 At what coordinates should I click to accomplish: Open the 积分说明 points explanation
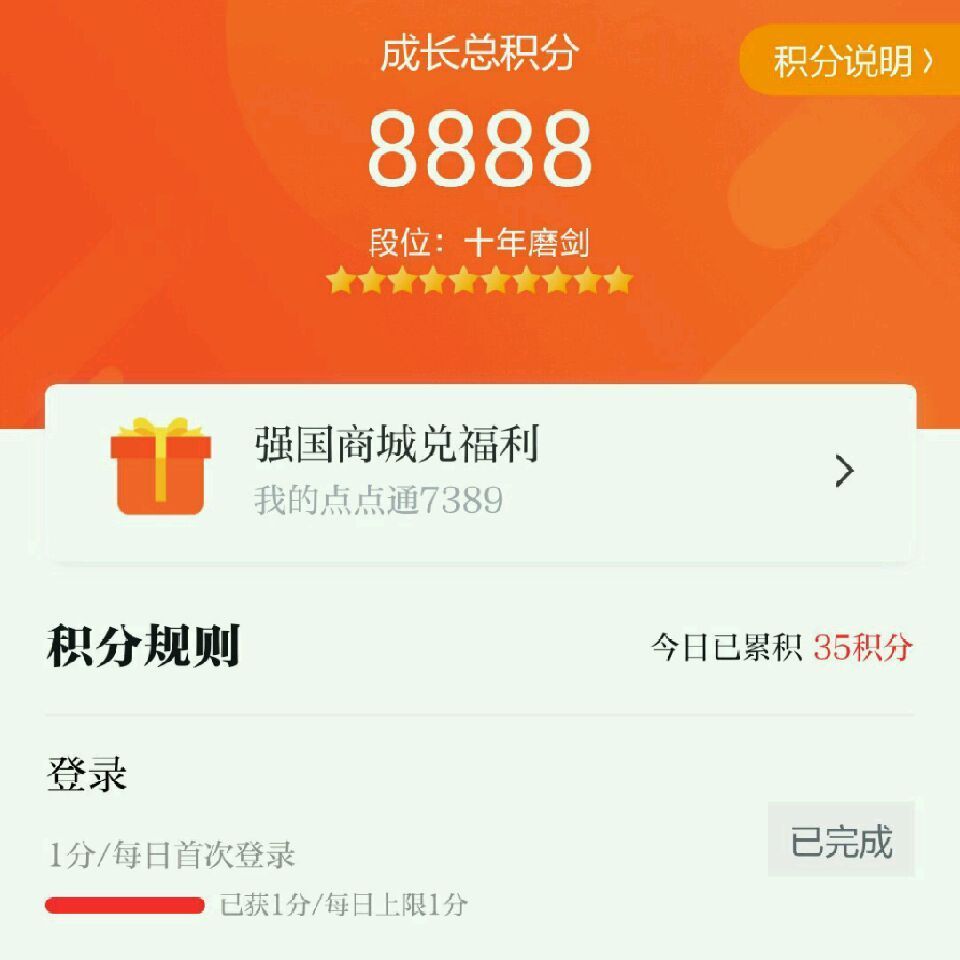(x=851, y=60)
